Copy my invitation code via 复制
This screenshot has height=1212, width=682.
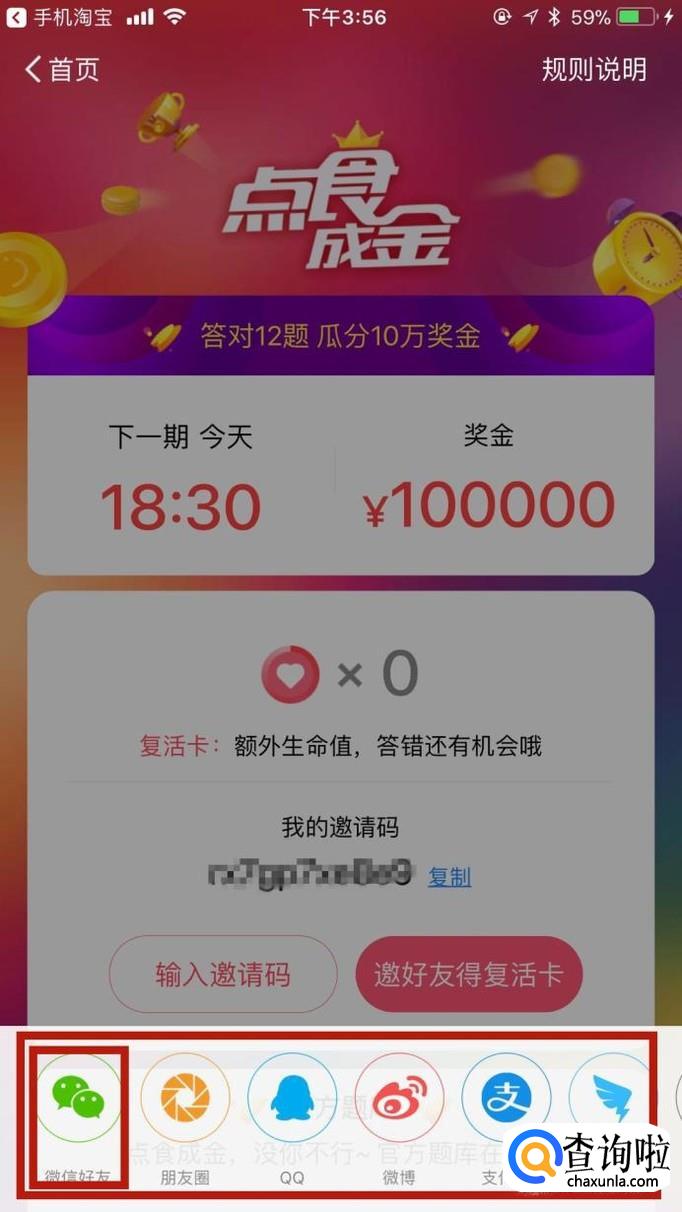[449, 877]
